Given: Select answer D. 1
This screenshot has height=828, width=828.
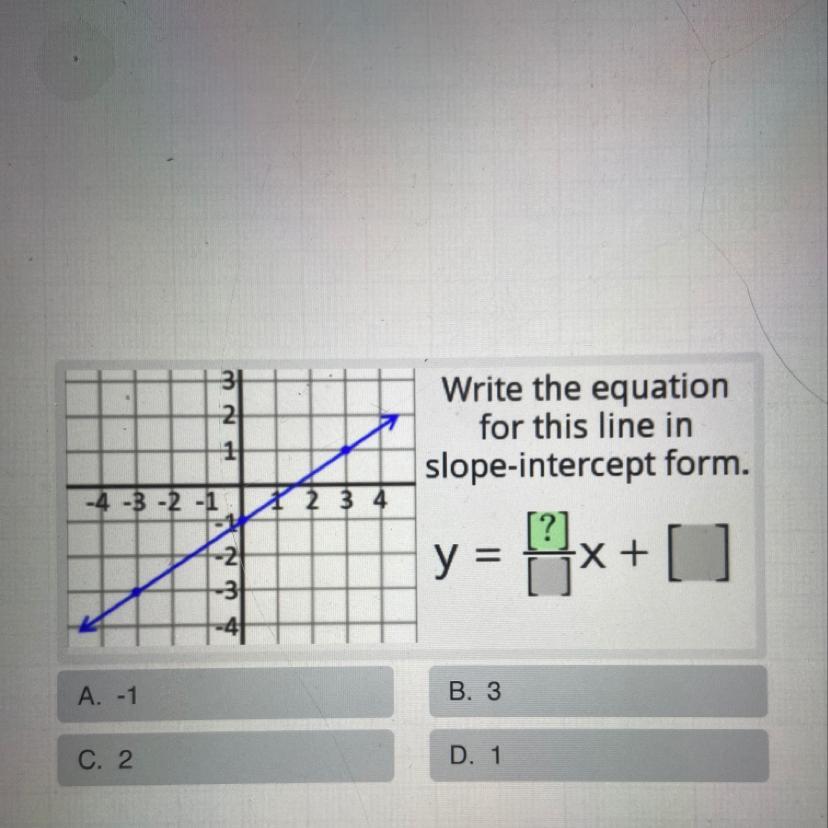Looking at the screenshot, I should point(599,756).
